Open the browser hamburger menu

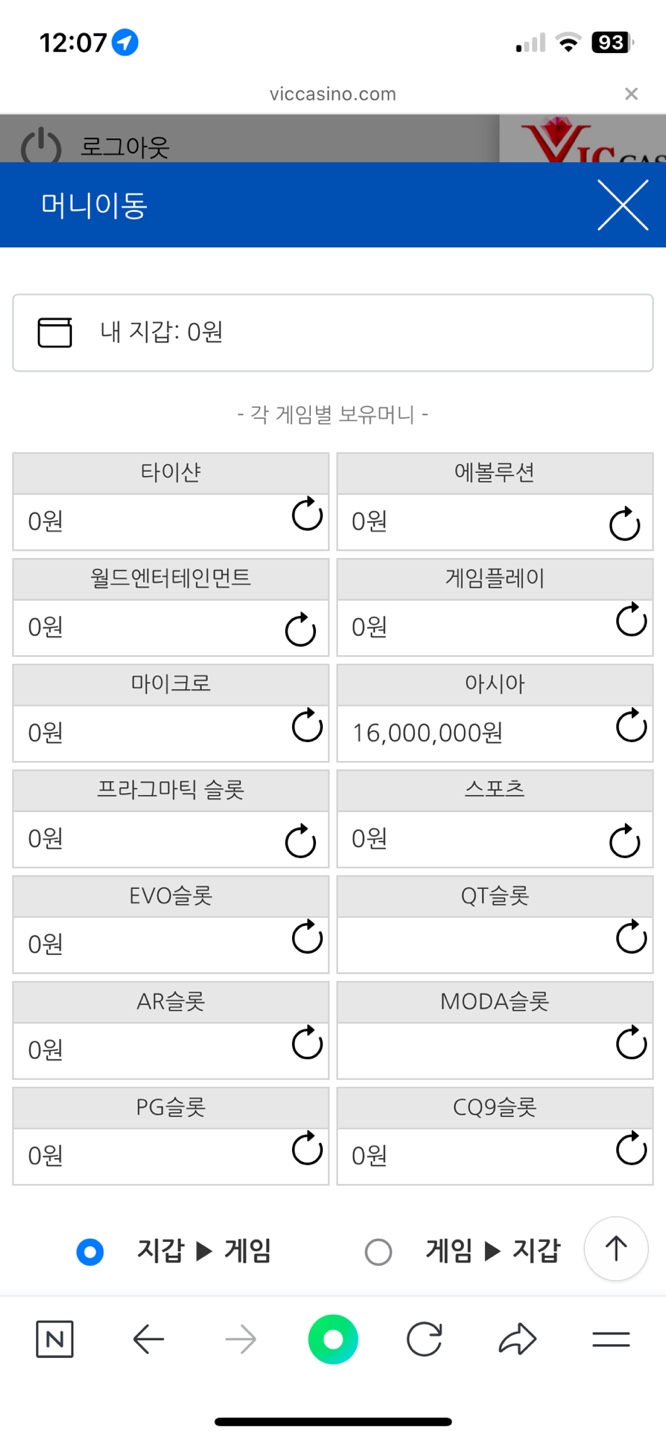coord(610,1340)
